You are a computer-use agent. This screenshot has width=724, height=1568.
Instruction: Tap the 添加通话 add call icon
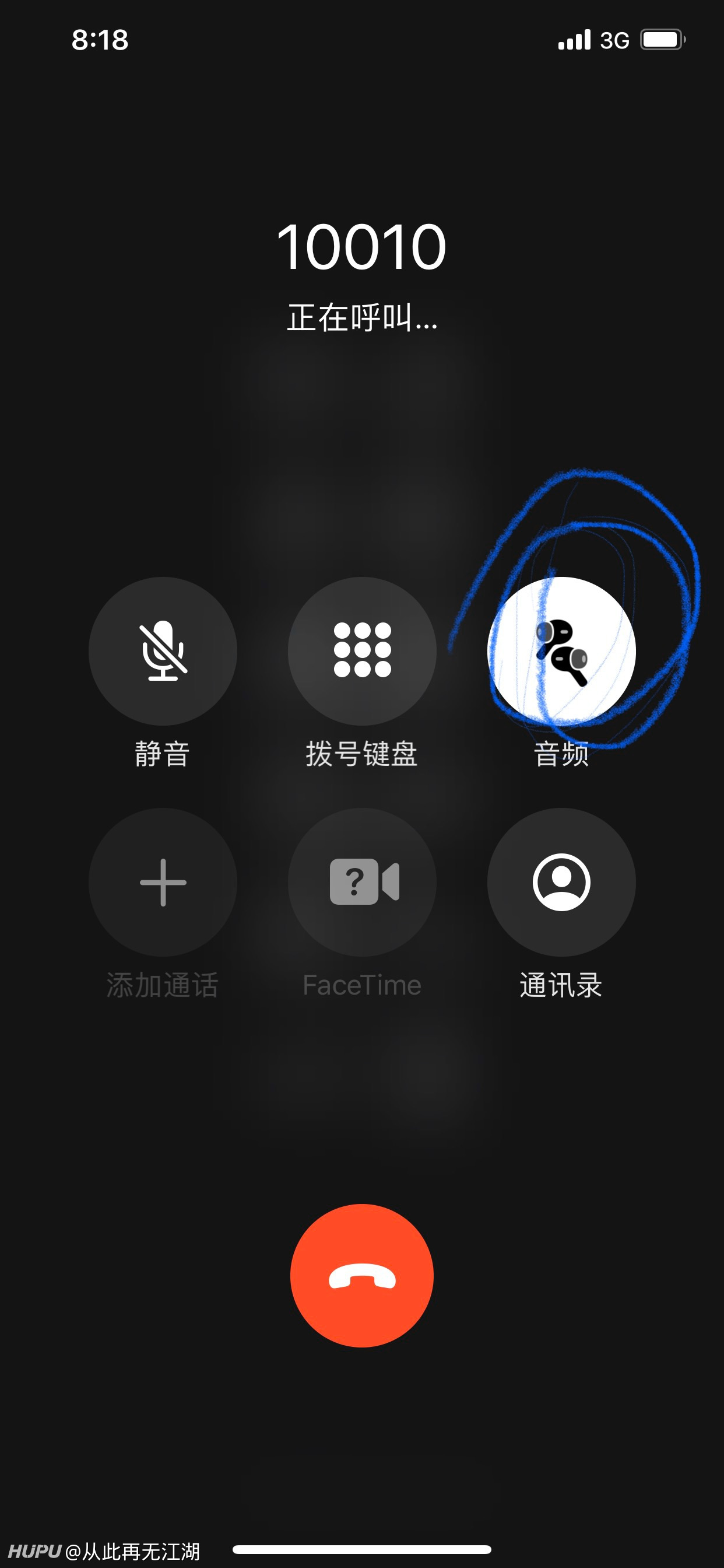point(162,881)
